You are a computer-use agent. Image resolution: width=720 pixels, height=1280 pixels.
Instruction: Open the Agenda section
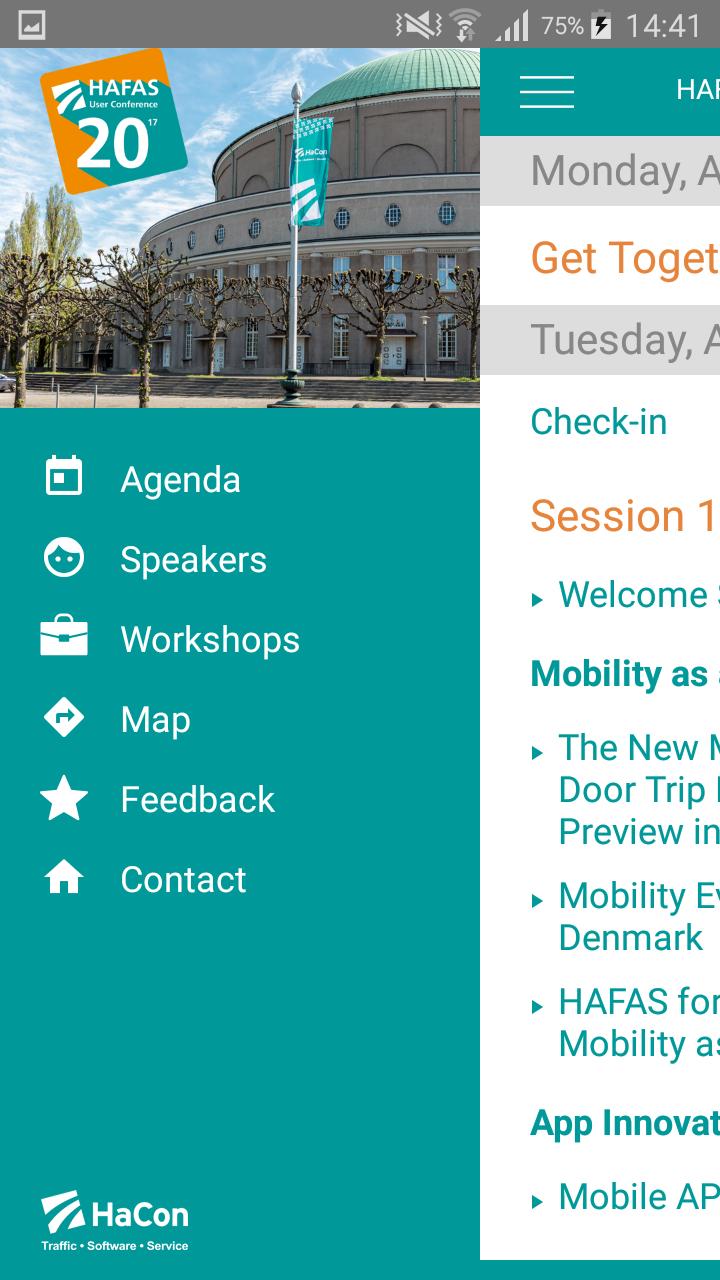[180, 480]
